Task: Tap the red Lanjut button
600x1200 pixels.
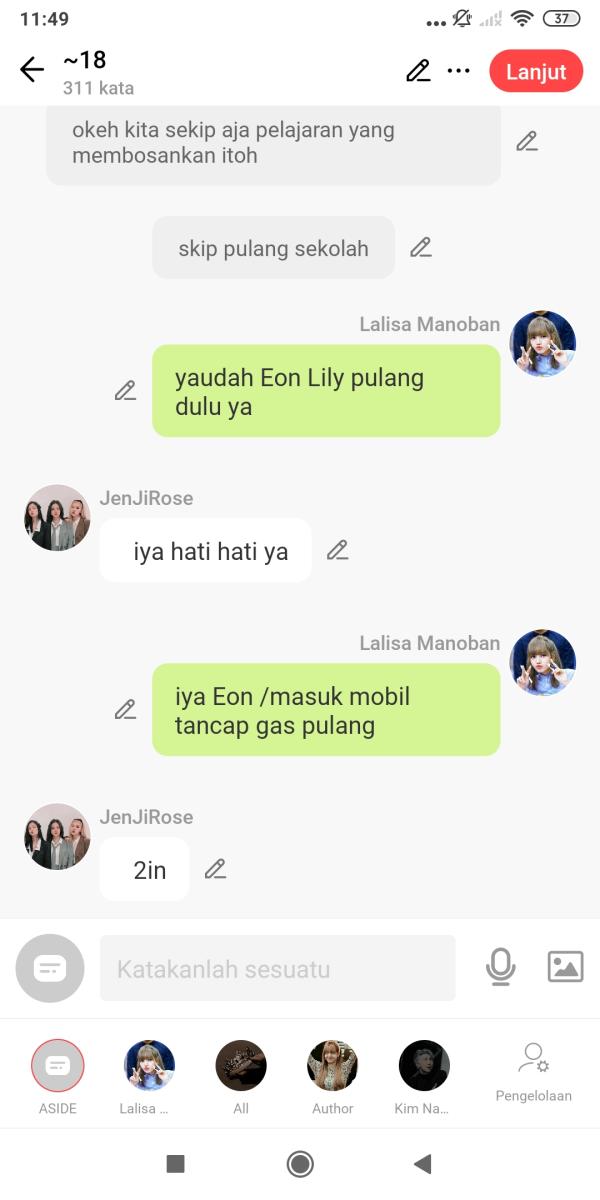Action: pos(536,71)
